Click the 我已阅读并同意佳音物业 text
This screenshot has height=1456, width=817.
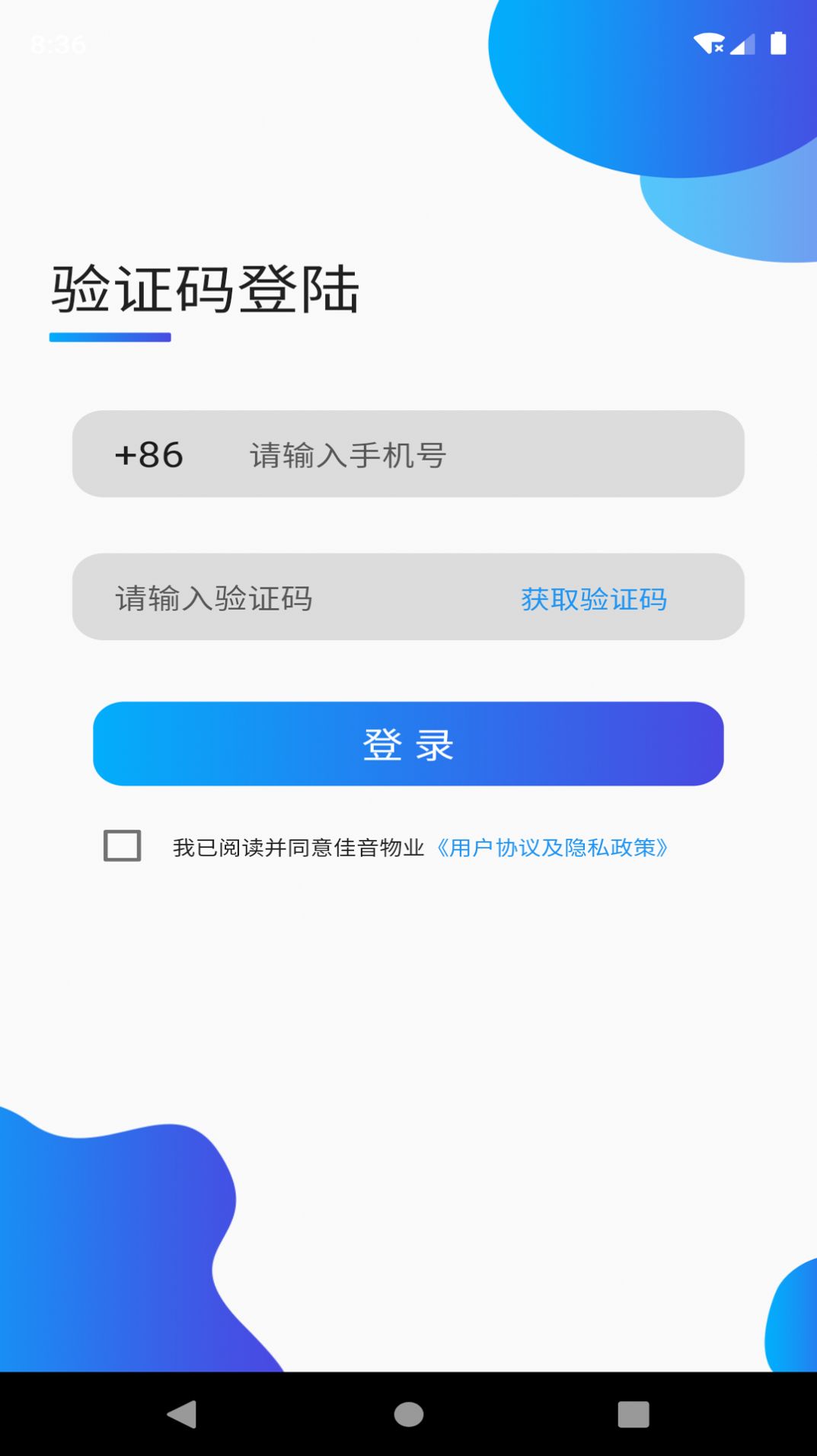(x=300, y=847)
